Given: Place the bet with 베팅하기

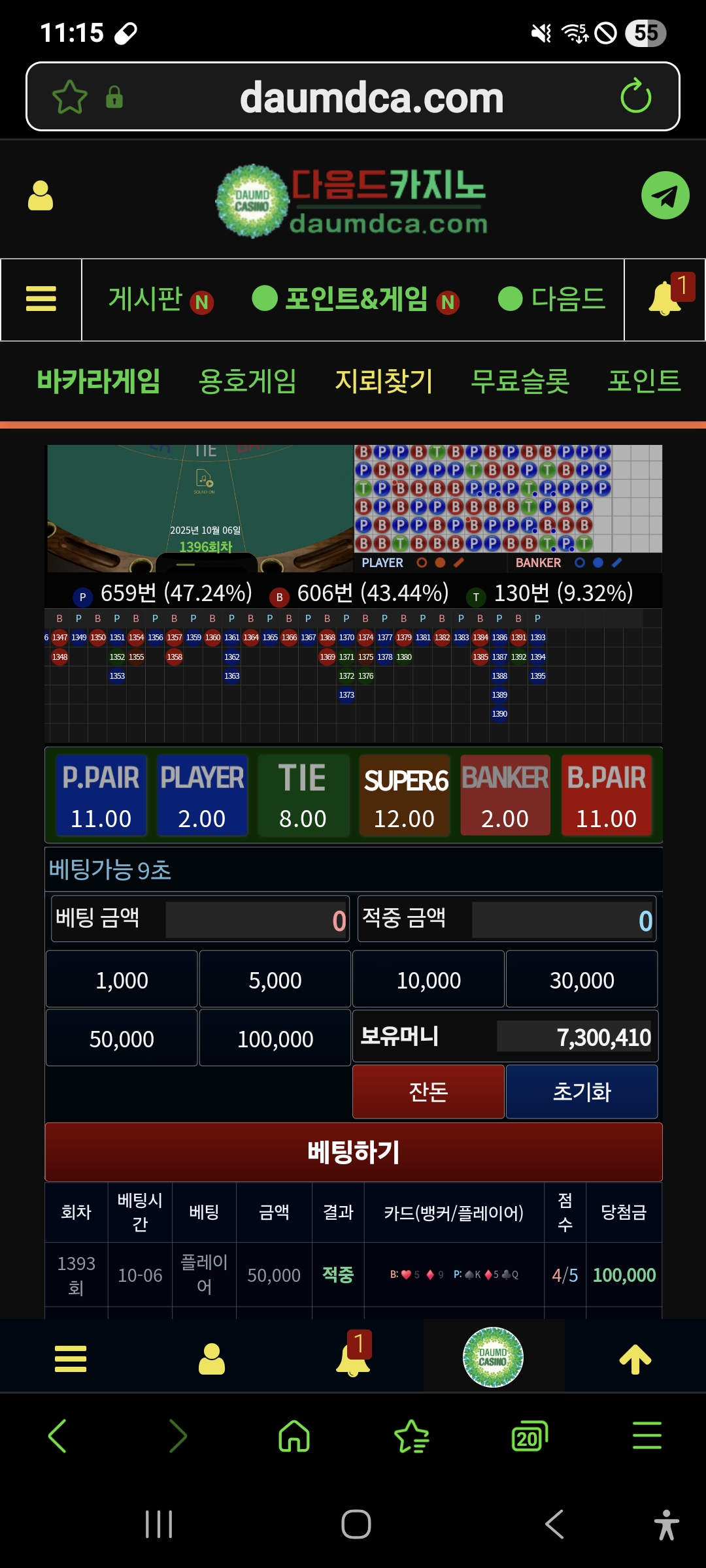Looking at the screenshot, I should click(x=353, y=1152).
